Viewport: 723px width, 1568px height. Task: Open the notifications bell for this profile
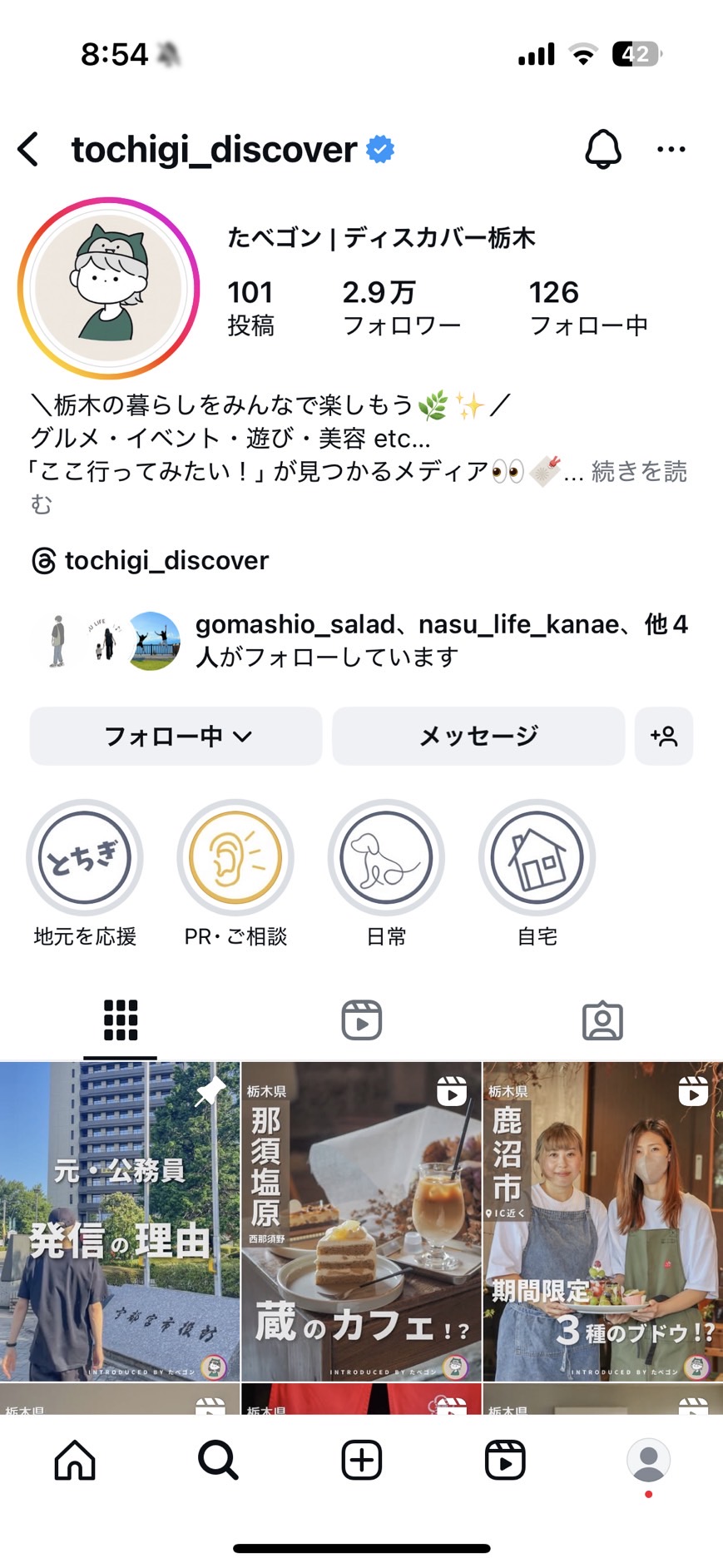coord(603,150)
